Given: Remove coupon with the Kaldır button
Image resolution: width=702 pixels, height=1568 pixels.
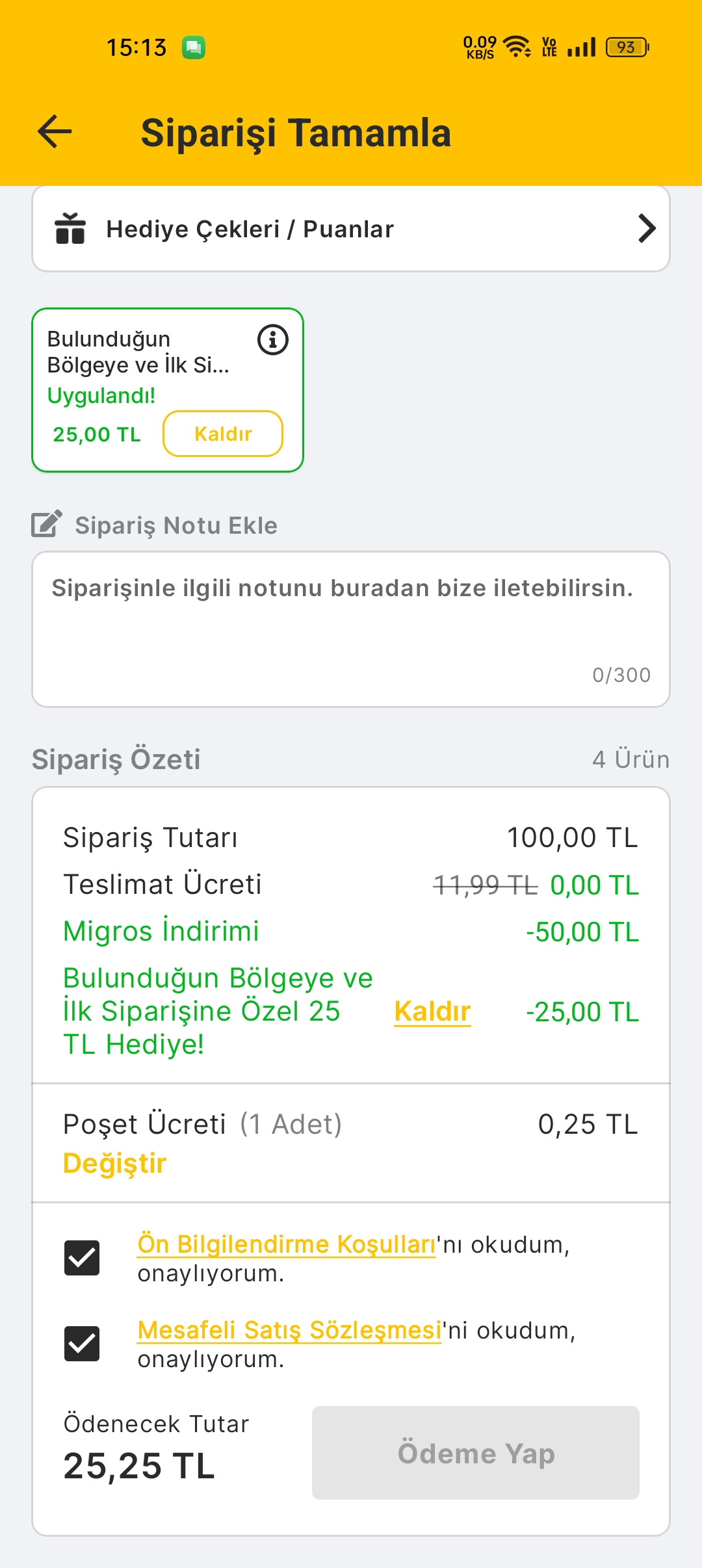Looking at the screenshot, I should coord(222,434).
